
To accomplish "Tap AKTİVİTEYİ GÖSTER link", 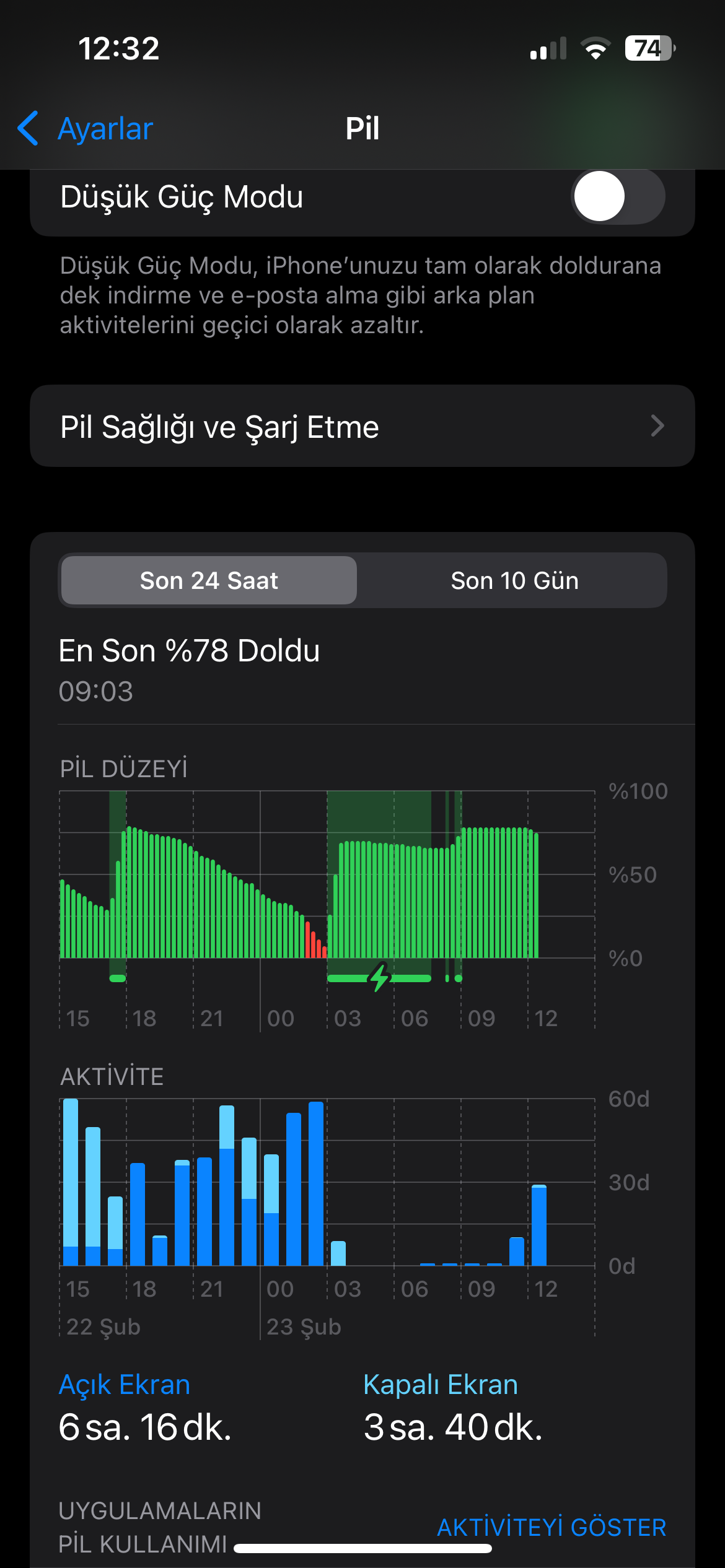I will (x=551, y=1527).
